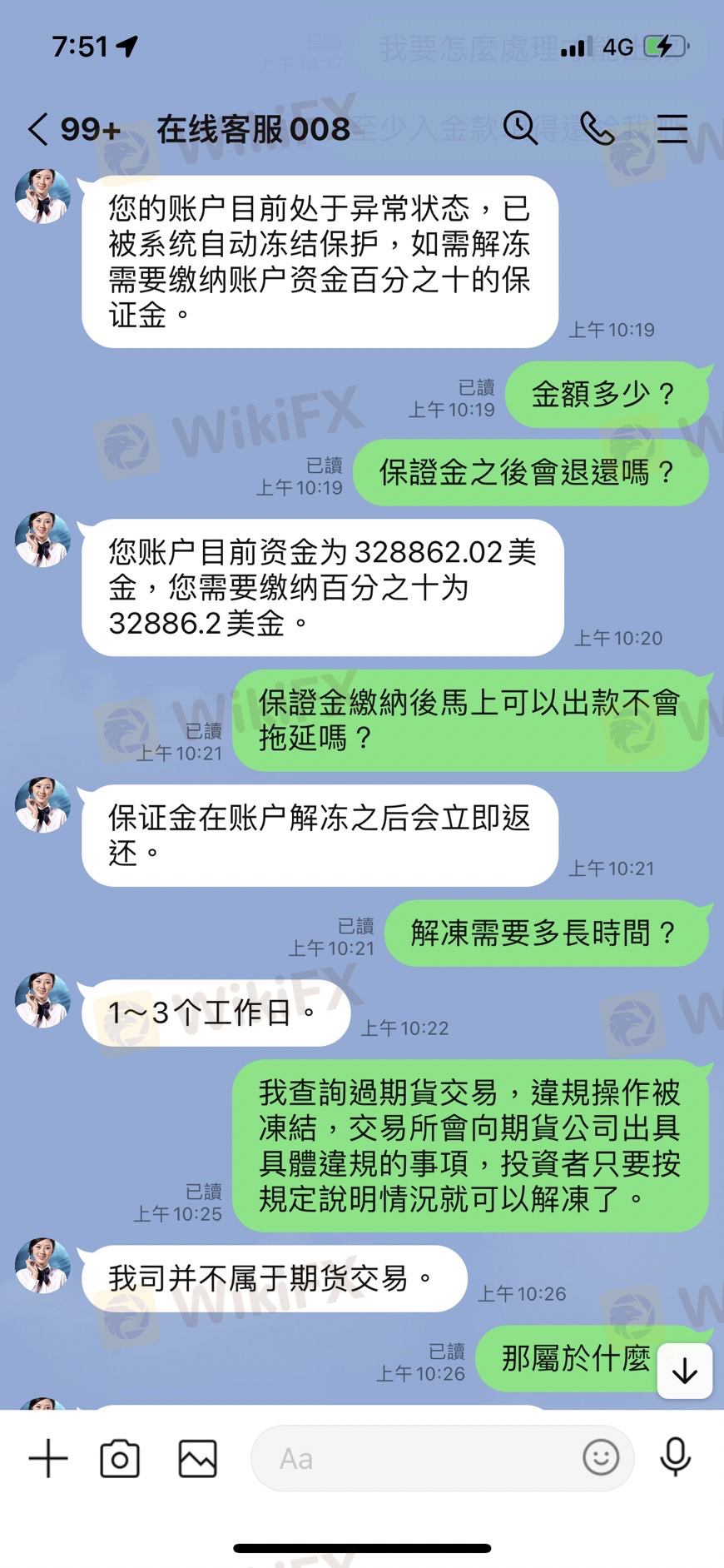Open the customer service avatar beside the 328862.02 美金 message
The width and height of the screenshot is (724, 1568).
[x=42, y=540]
